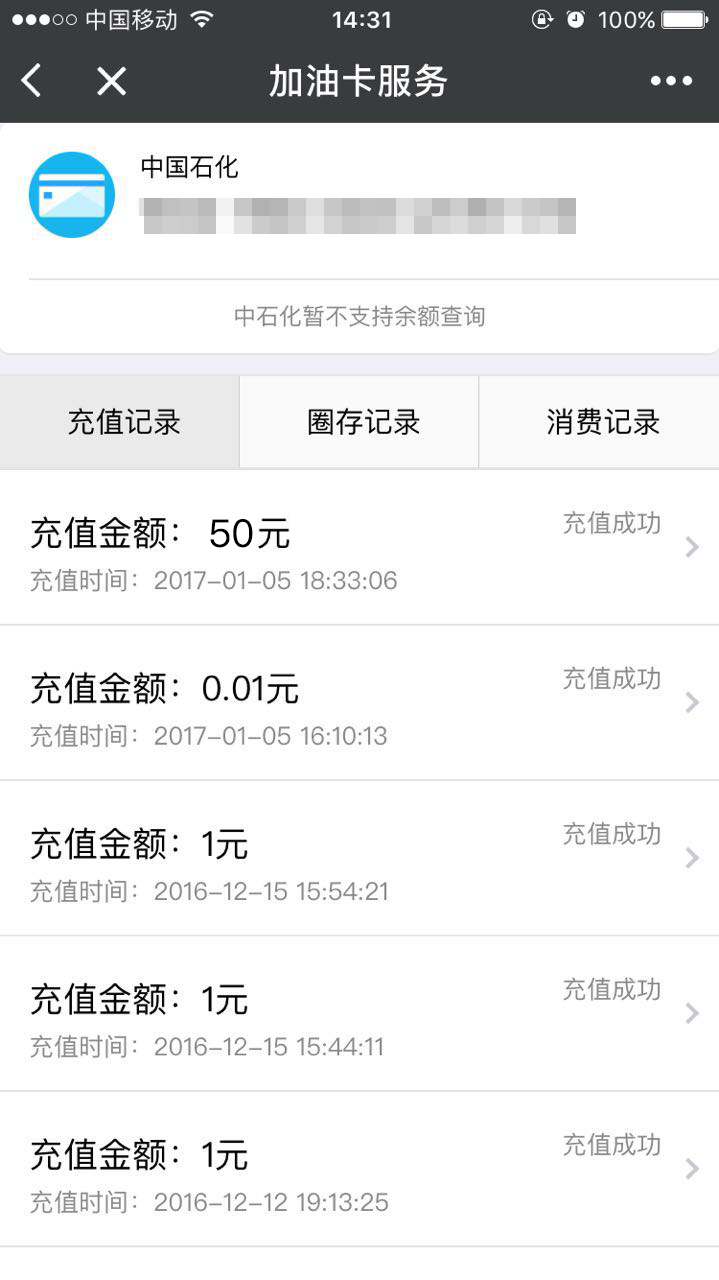Viewport: 719px width, 1280px height.
Task: Switch to the 消费记录 tab
Action: (x=602, y=422)
